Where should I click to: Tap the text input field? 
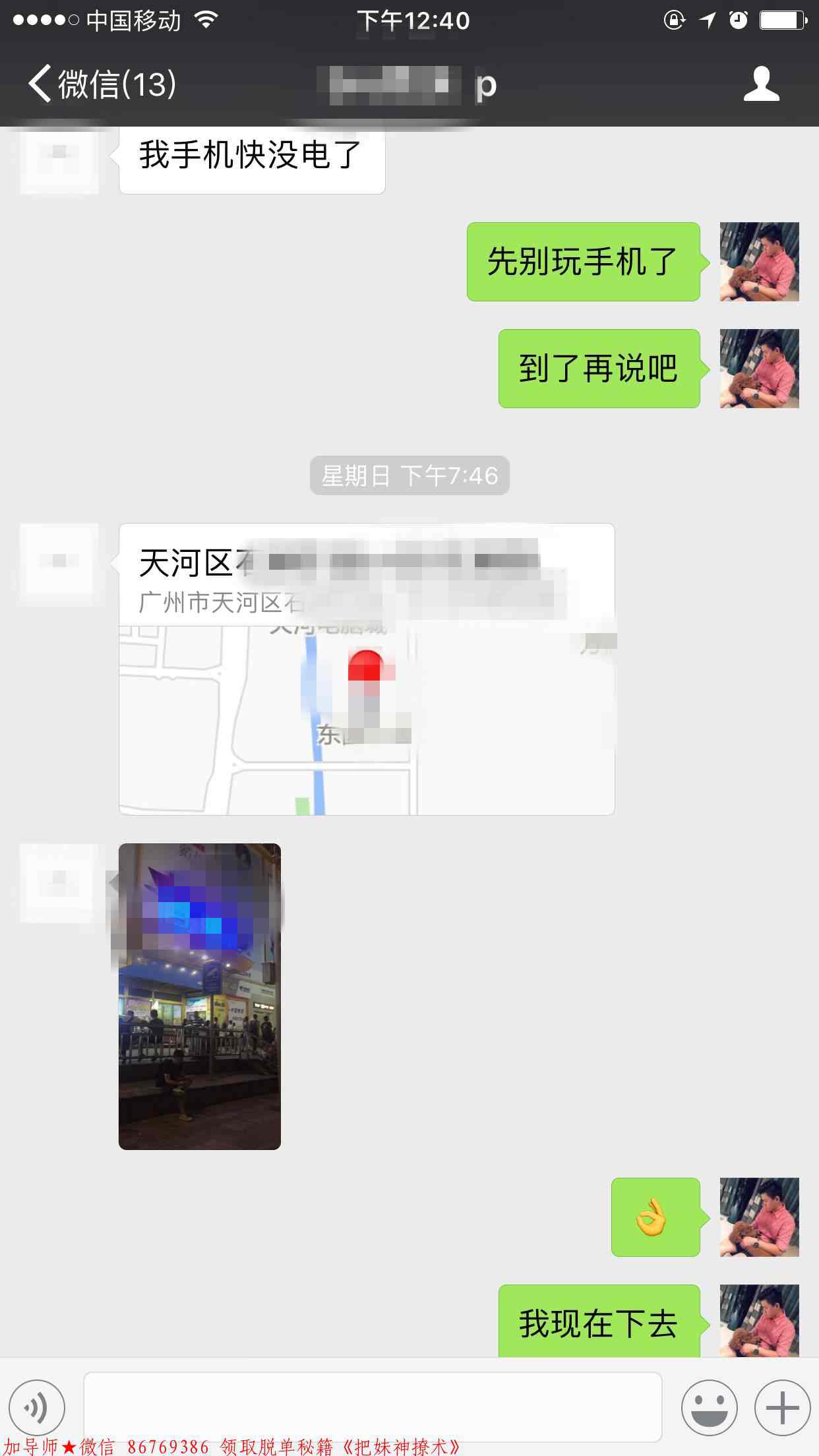(373, 1405)
